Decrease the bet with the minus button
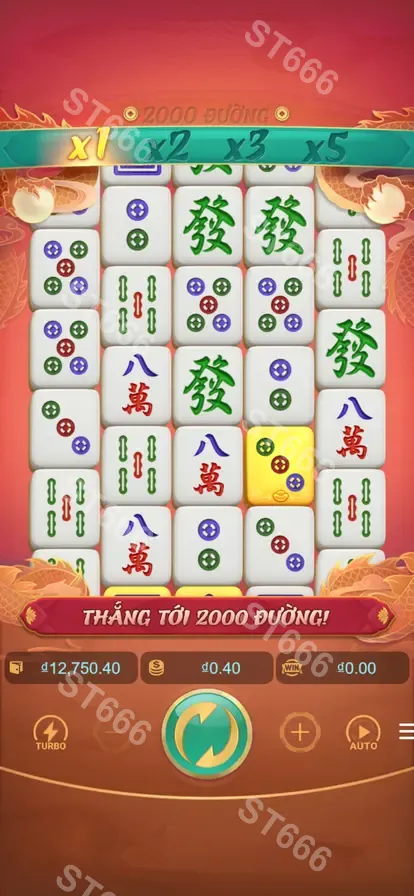The width and height of the screenshot is (414, 896). [x=113, y=732]
